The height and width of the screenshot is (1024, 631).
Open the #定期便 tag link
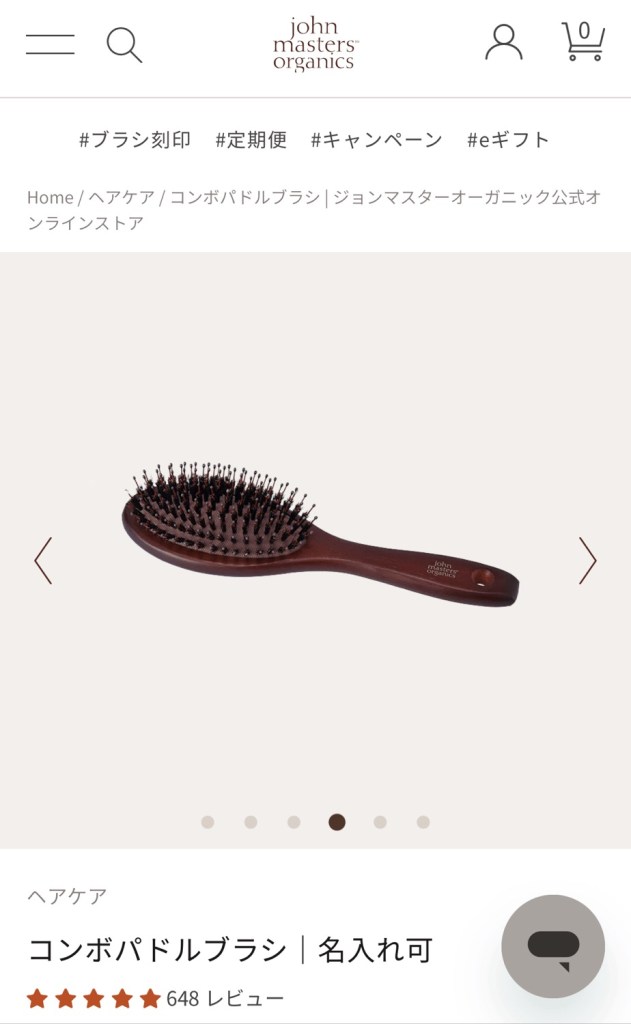(251, 140)
